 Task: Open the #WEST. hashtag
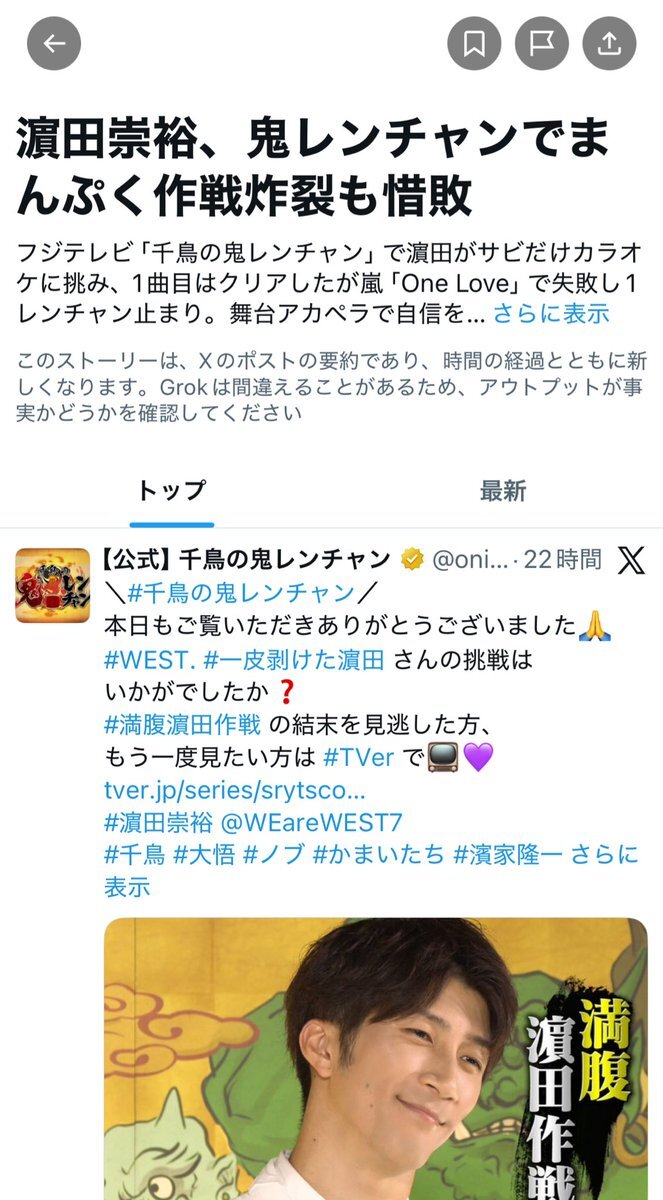[x=149, y=661]
